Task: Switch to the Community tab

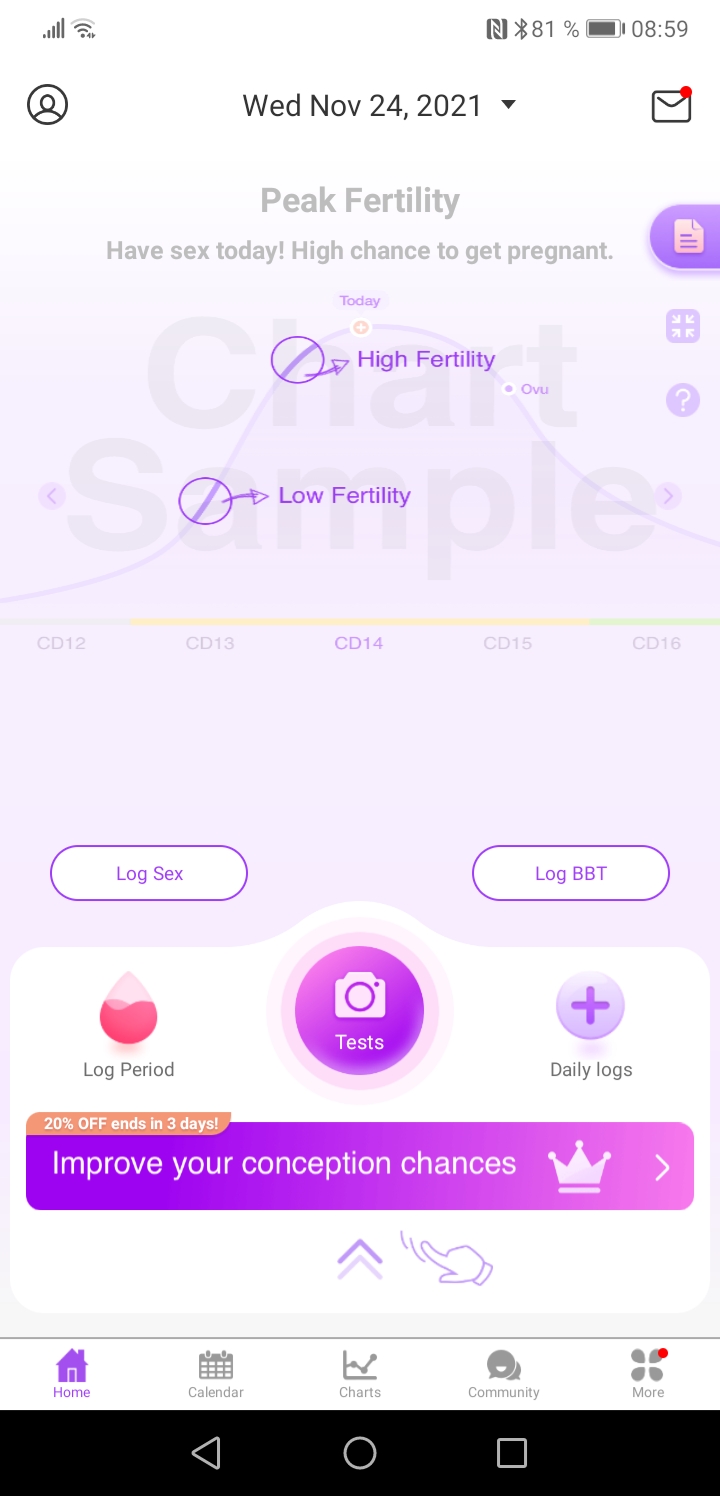Action: tap(503, 1374)
